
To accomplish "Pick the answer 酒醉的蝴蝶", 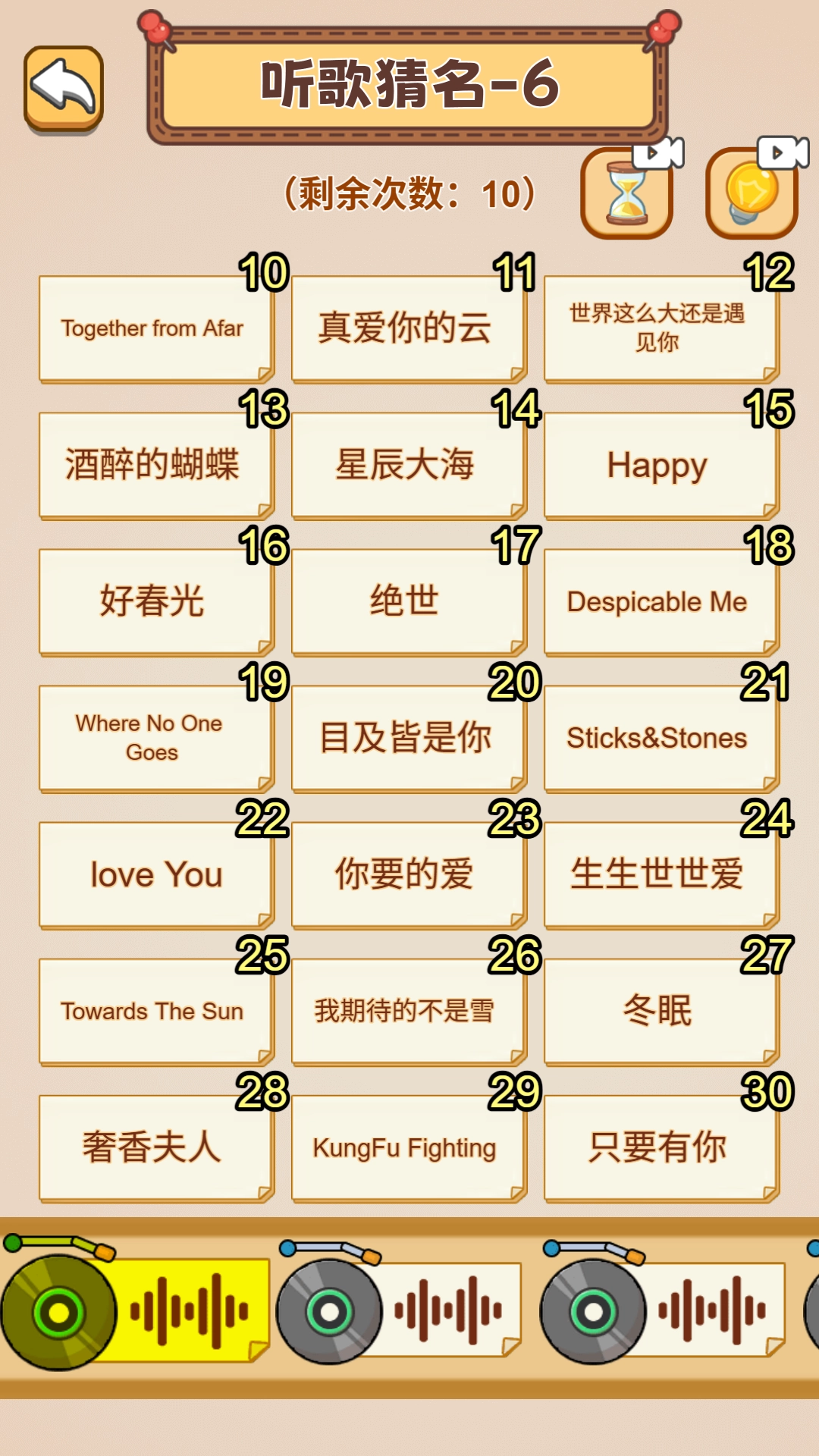I will [154, 465].
